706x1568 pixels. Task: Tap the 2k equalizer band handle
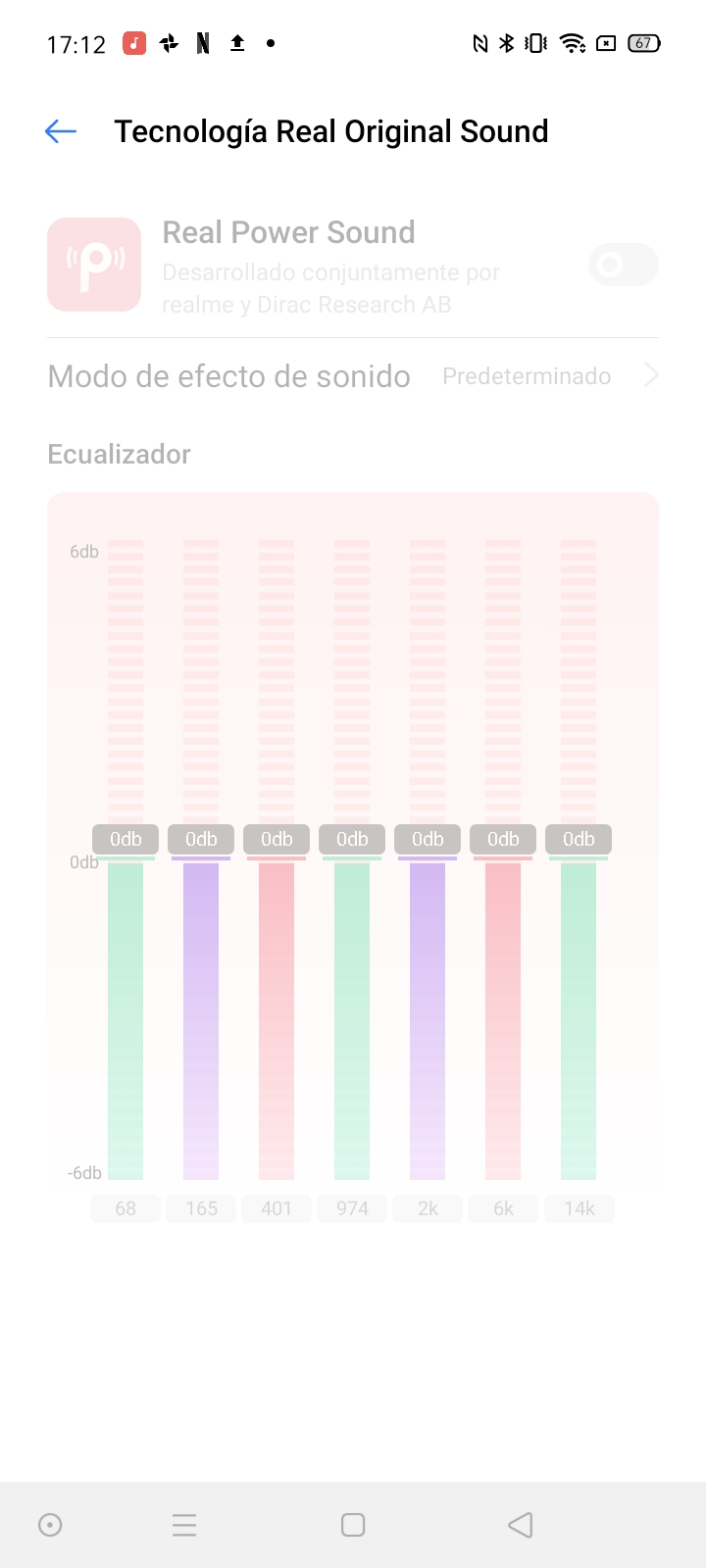428,839
